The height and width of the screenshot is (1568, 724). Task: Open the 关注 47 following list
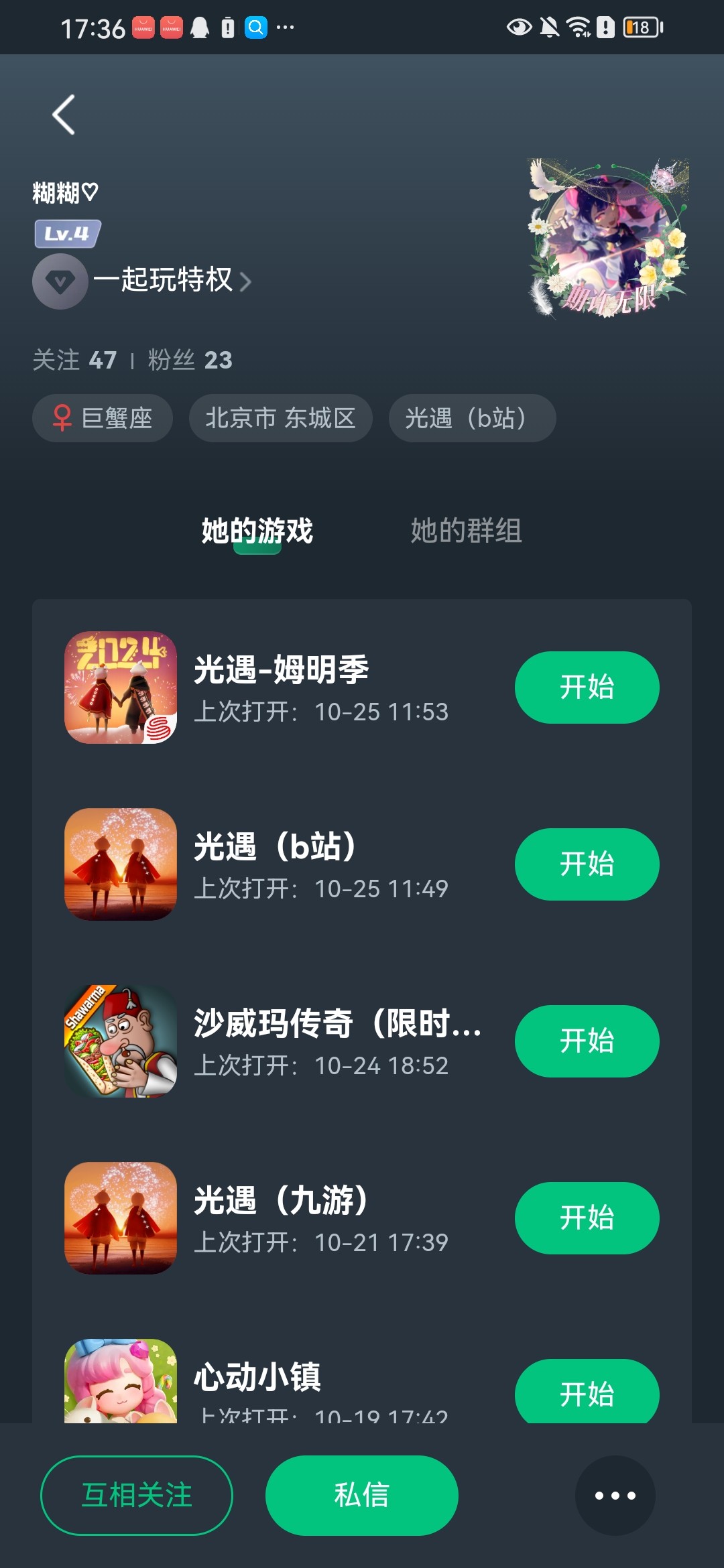(74, 360)
